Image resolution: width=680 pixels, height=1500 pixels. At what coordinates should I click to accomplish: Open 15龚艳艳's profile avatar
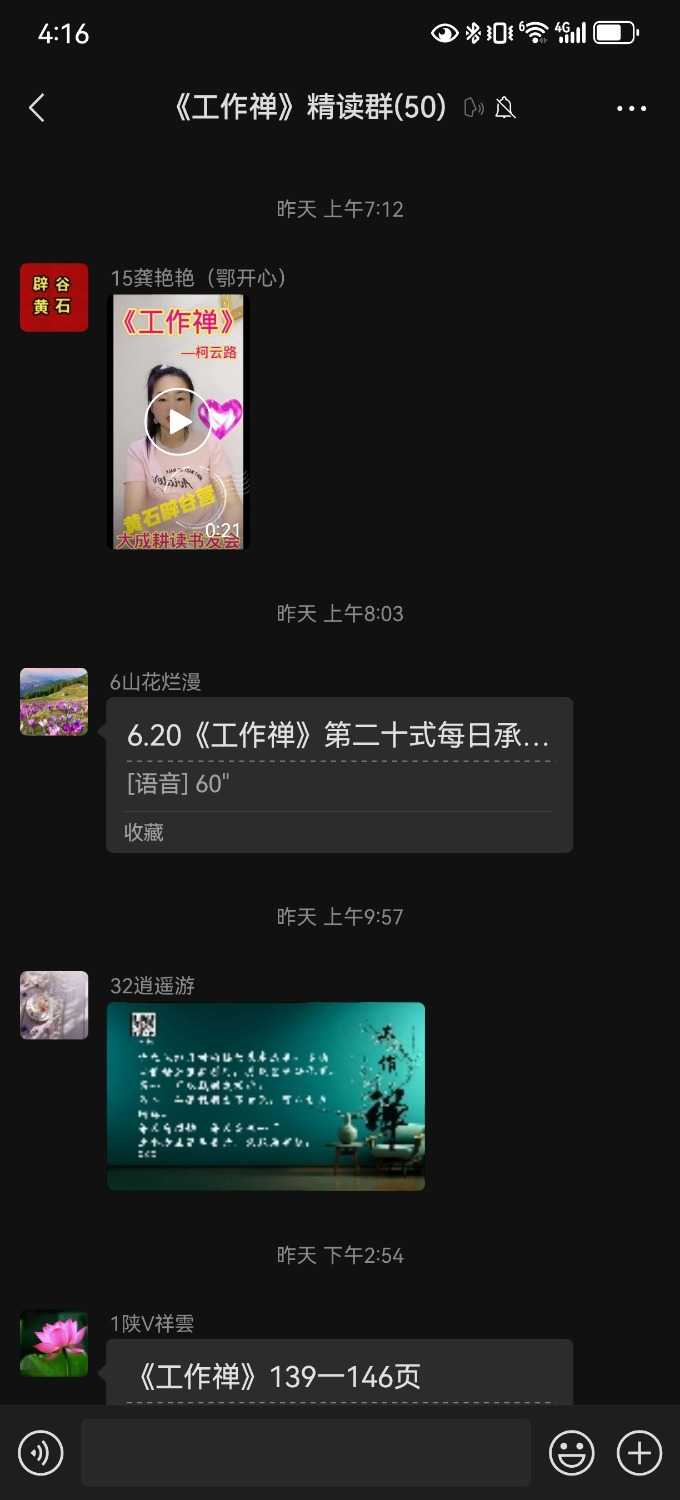[x=54, y=297]
